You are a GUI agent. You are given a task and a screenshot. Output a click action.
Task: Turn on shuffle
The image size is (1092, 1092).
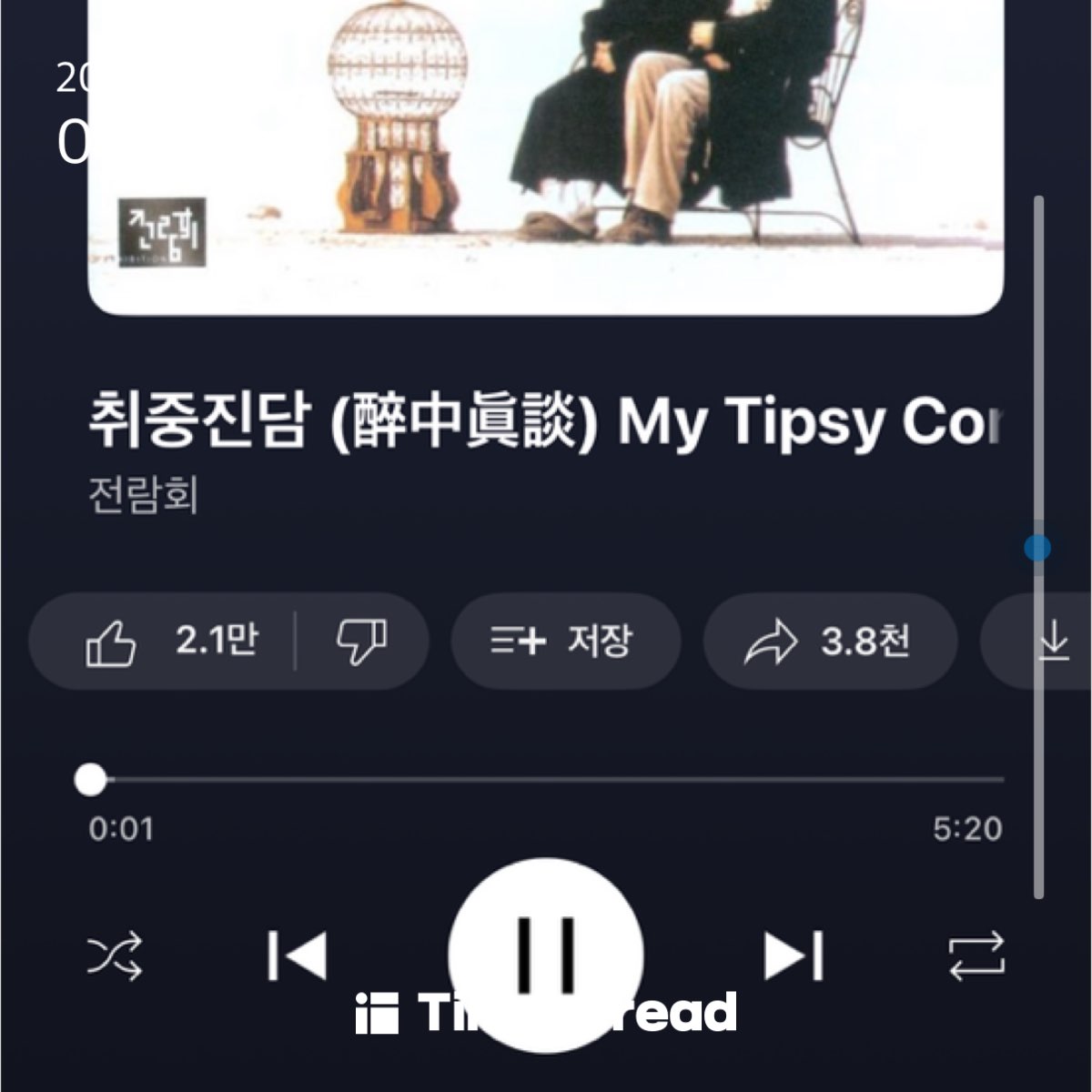pos(115,955)
